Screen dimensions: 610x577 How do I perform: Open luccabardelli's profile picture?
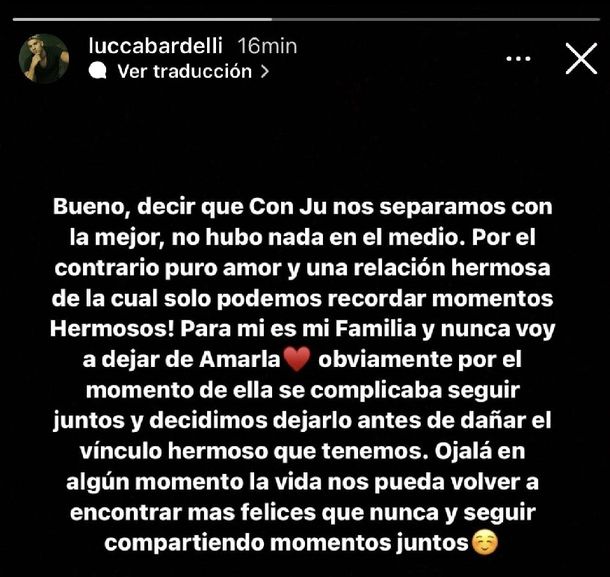[45, 59]
